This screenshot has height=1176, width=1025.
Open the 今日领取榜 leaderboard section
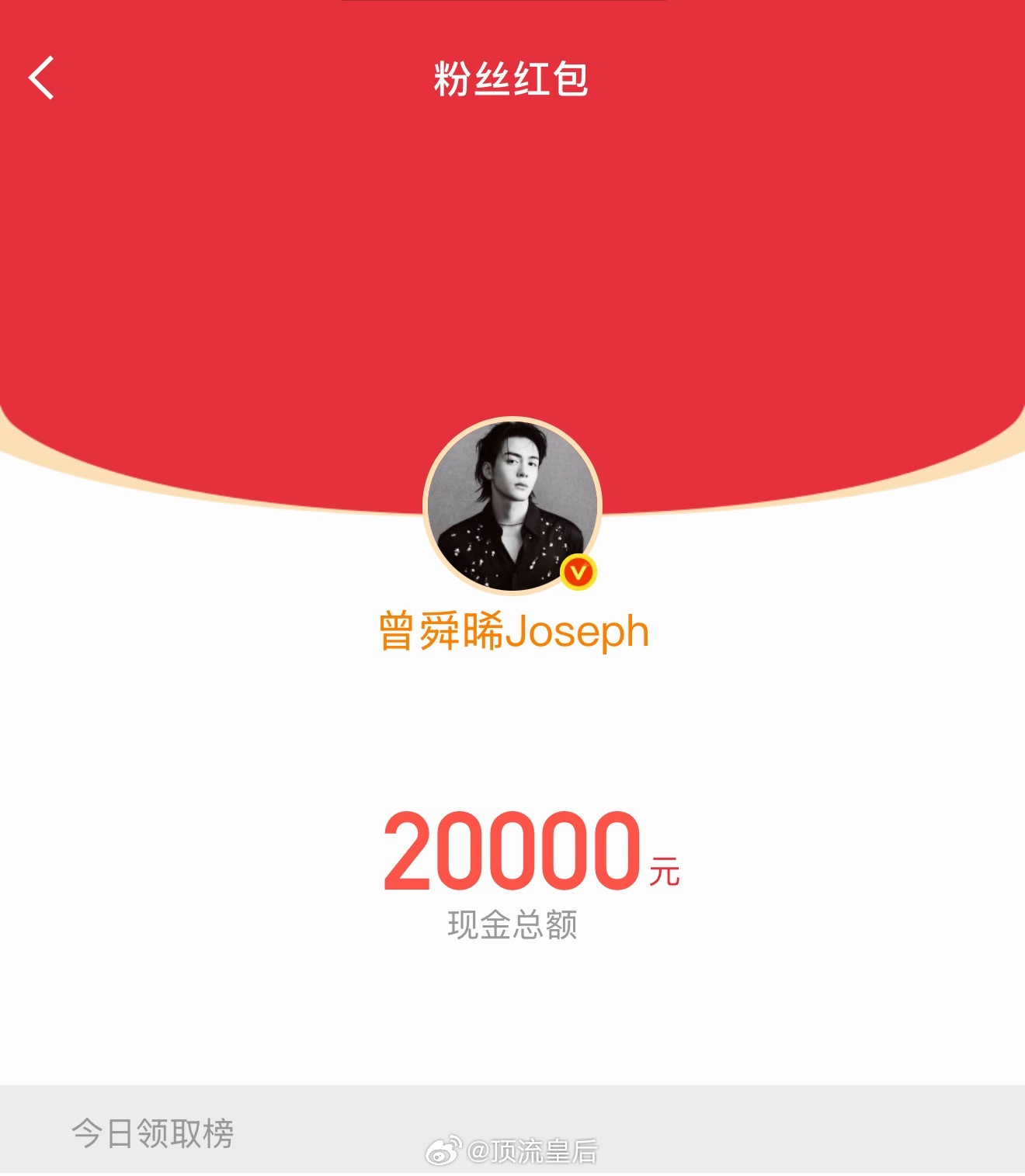pyautogui.click(x=155, y=1133)
